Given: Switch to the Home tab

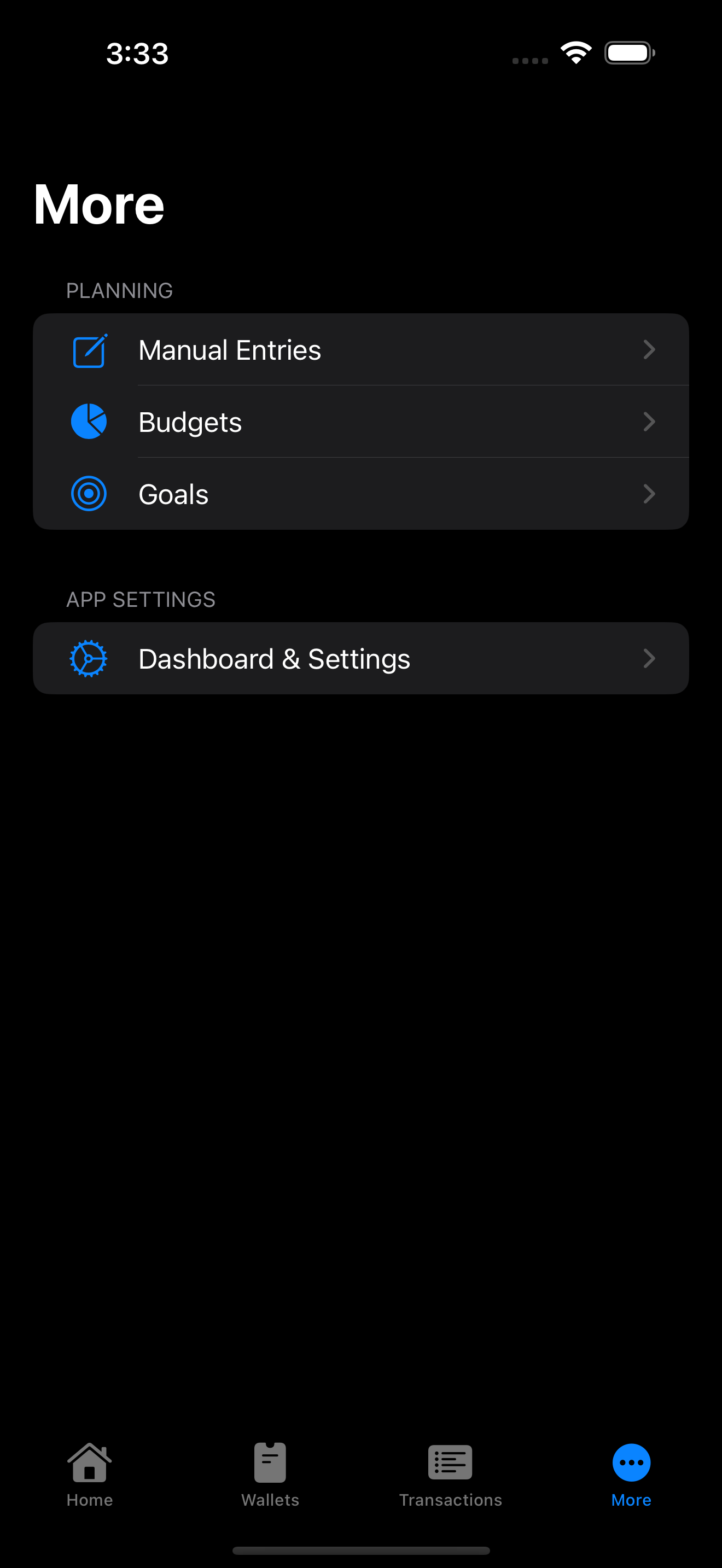Looking at the screenshot, I should pos(90,1473).
